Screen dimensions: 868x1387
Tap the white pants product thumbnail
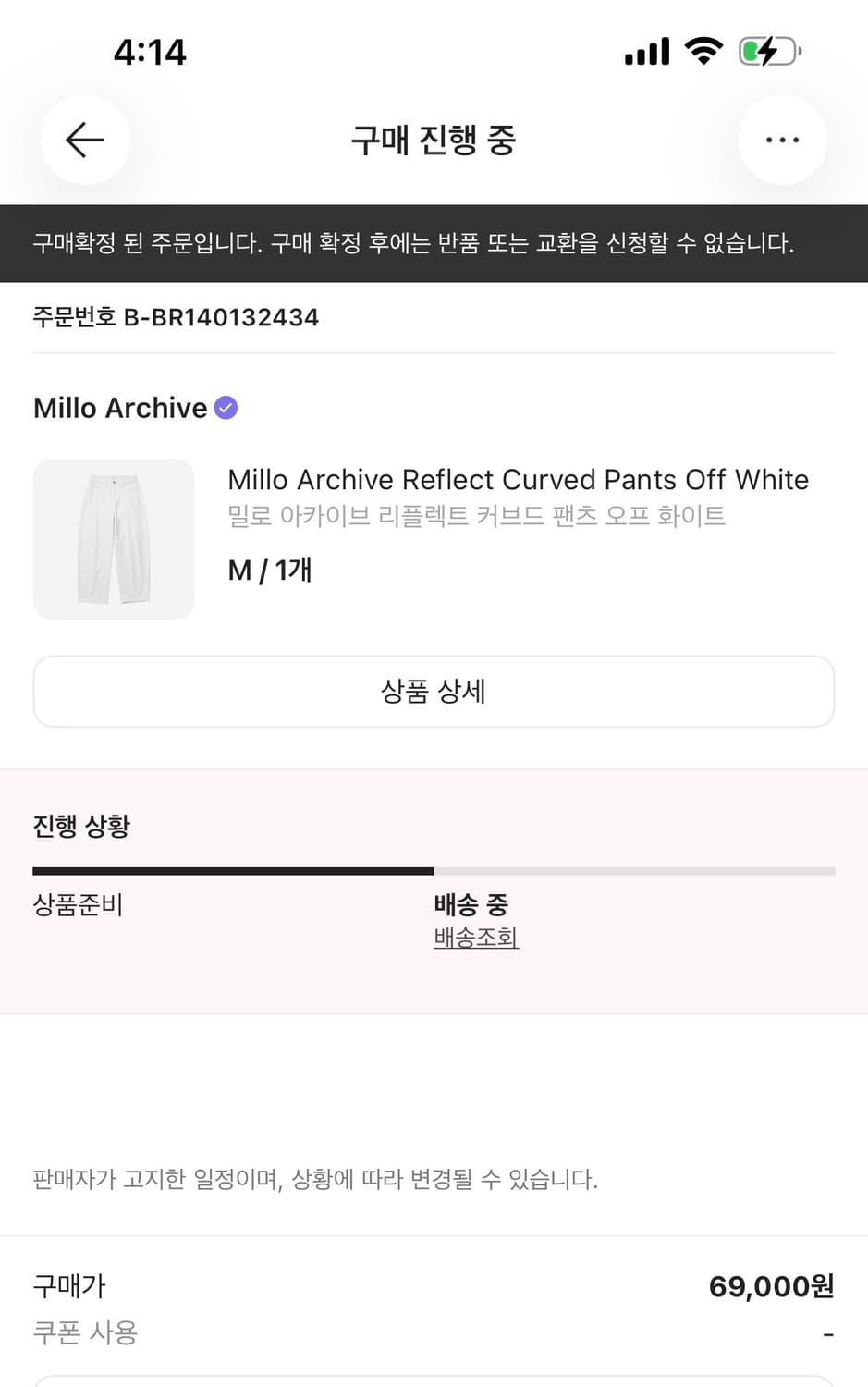coord(113,539)
